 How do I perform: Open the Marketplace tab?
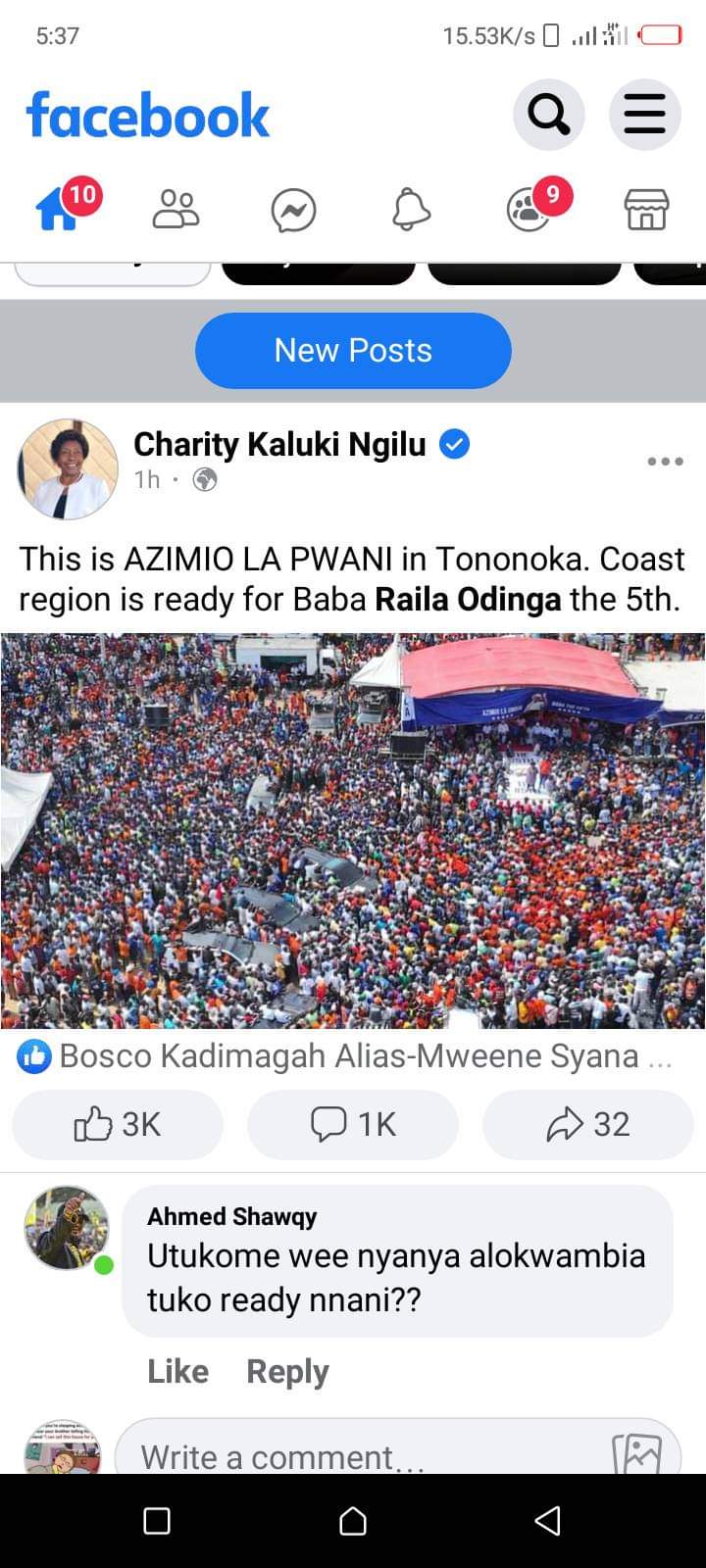(646, 210)
